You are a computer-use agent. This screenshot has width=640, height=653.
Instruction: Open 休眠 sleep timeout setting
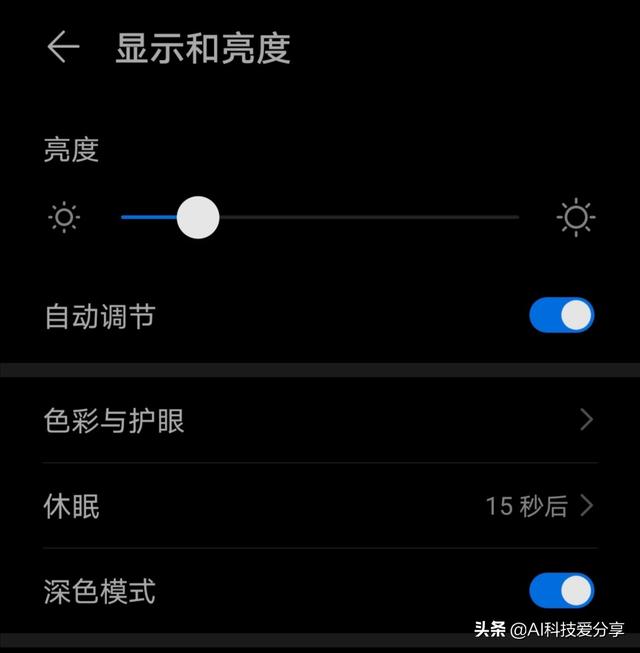click(x=320, y=506)
